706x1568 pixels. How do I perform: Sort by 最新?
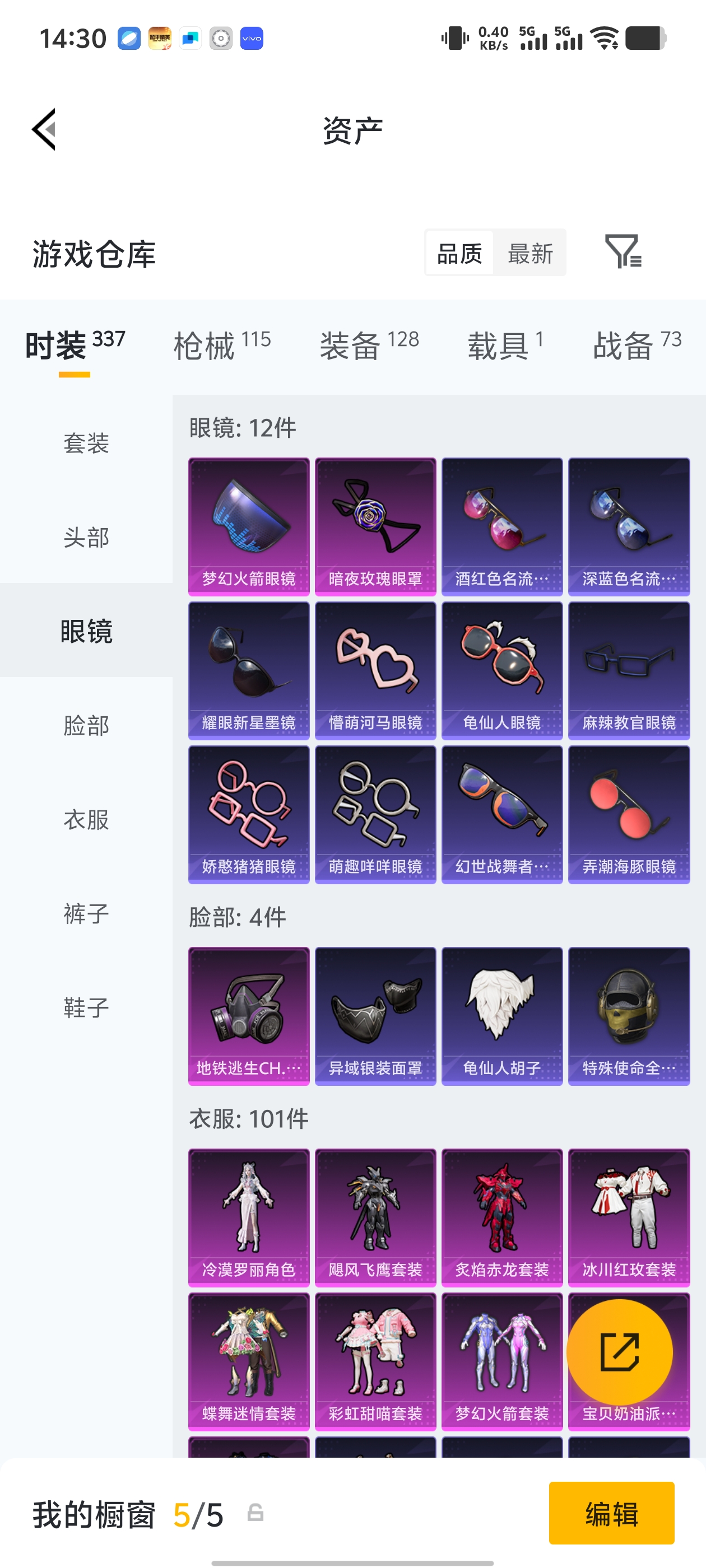[530, 253]
